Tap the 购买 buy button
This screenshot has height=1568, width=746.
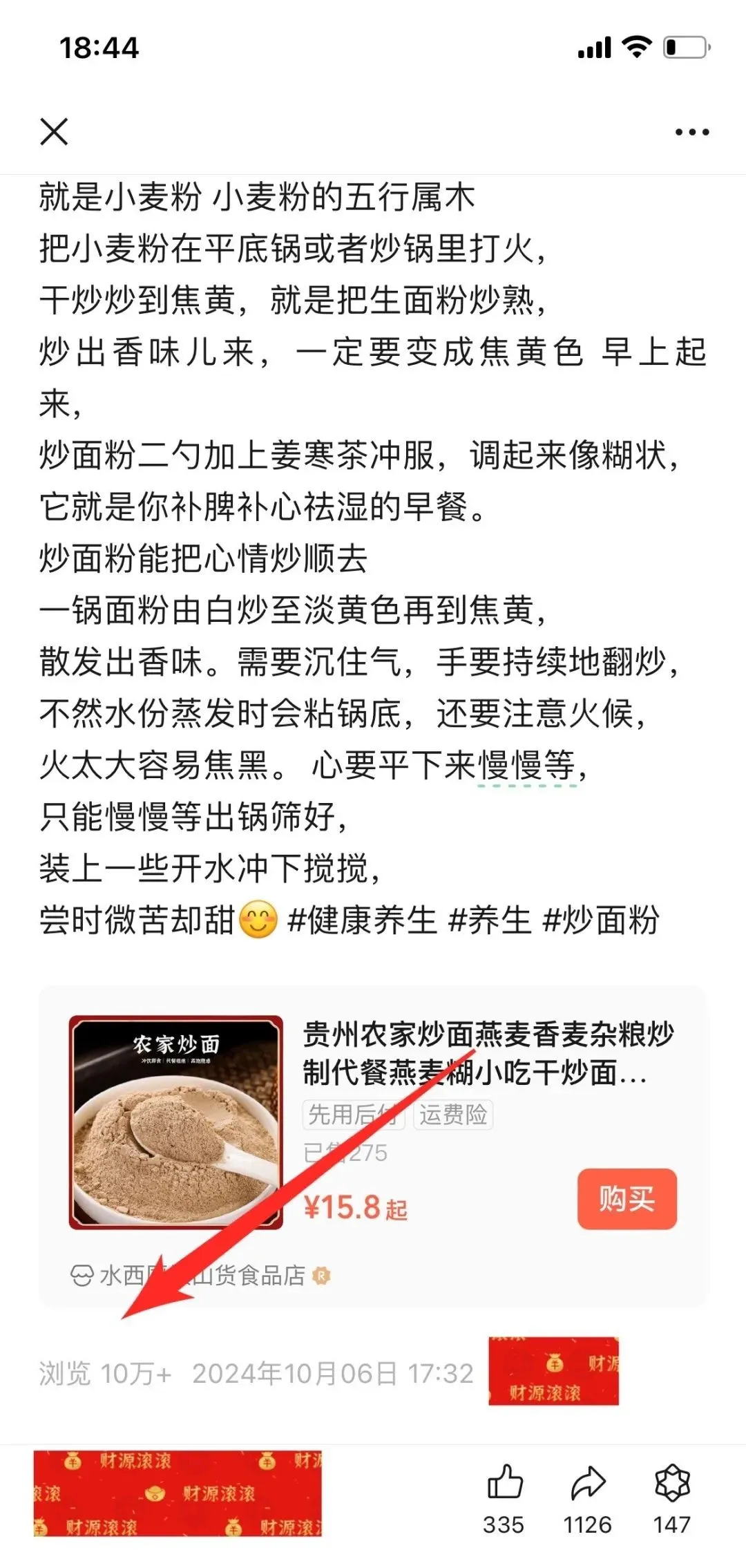point(627,1198)
